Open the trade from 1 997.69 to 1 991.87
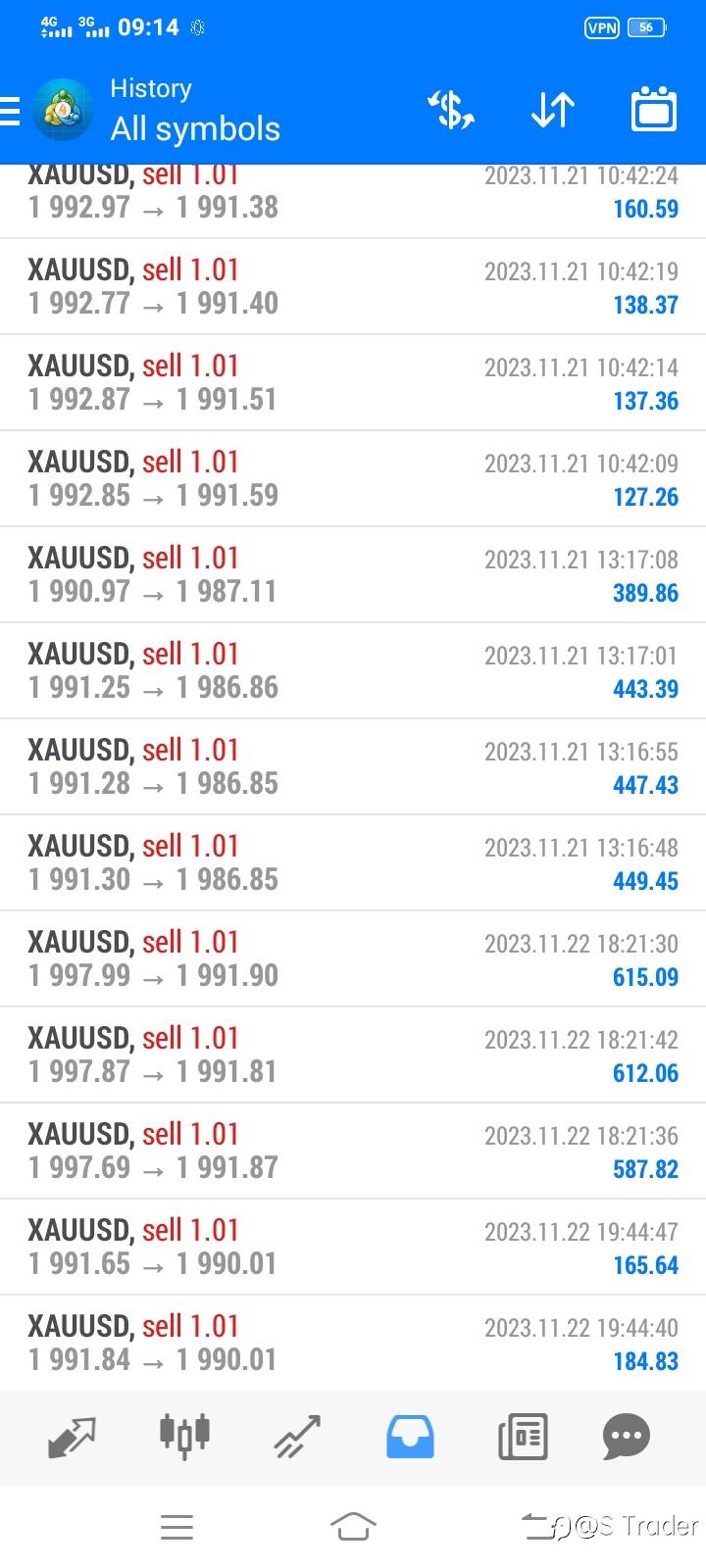Viewport: 706px width, 1568px height. click(353, 1151)
